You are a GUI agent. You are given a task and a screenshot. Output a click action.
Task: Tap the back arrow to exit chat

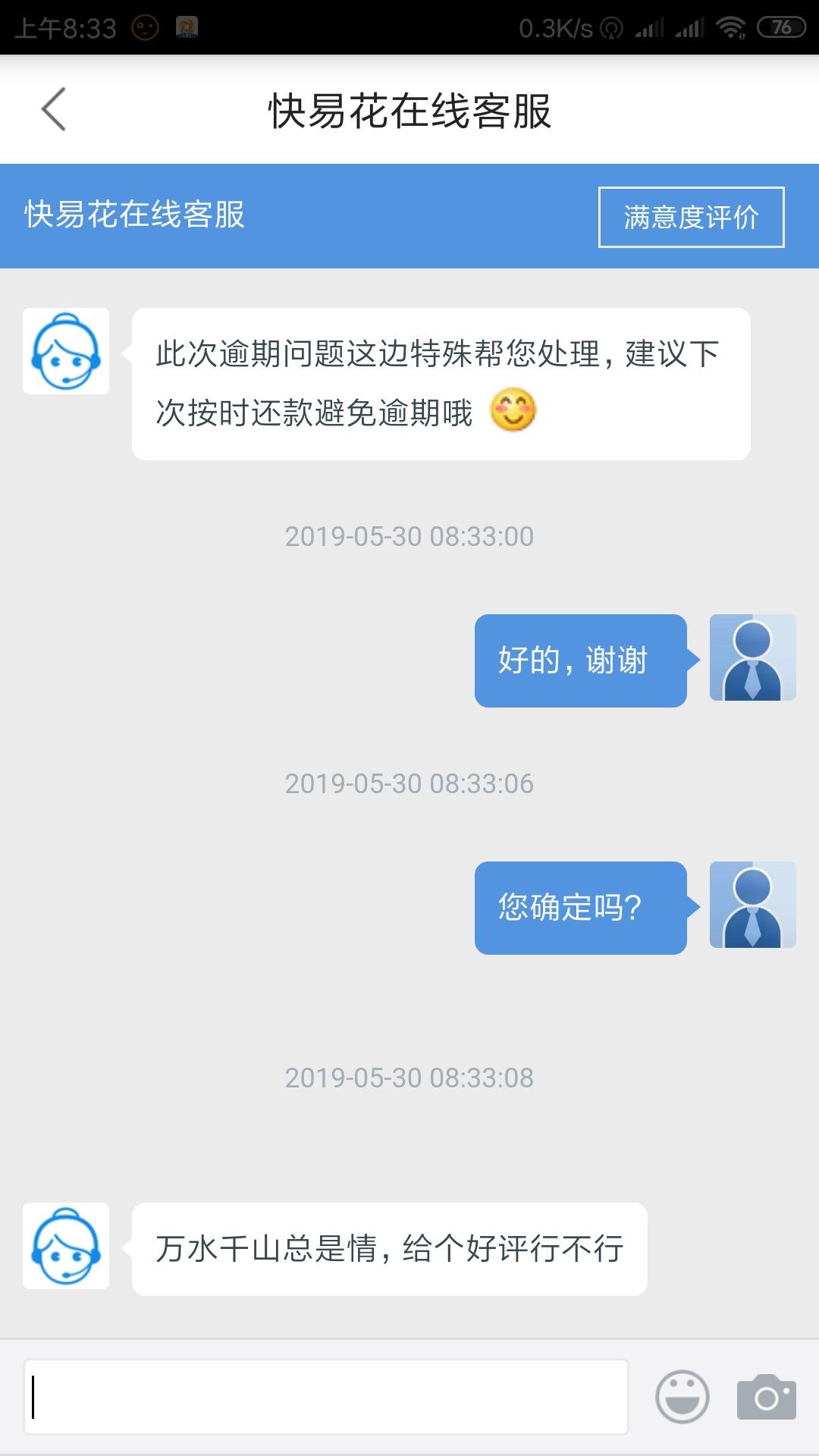pyautogui.click(x=52, y=110)
